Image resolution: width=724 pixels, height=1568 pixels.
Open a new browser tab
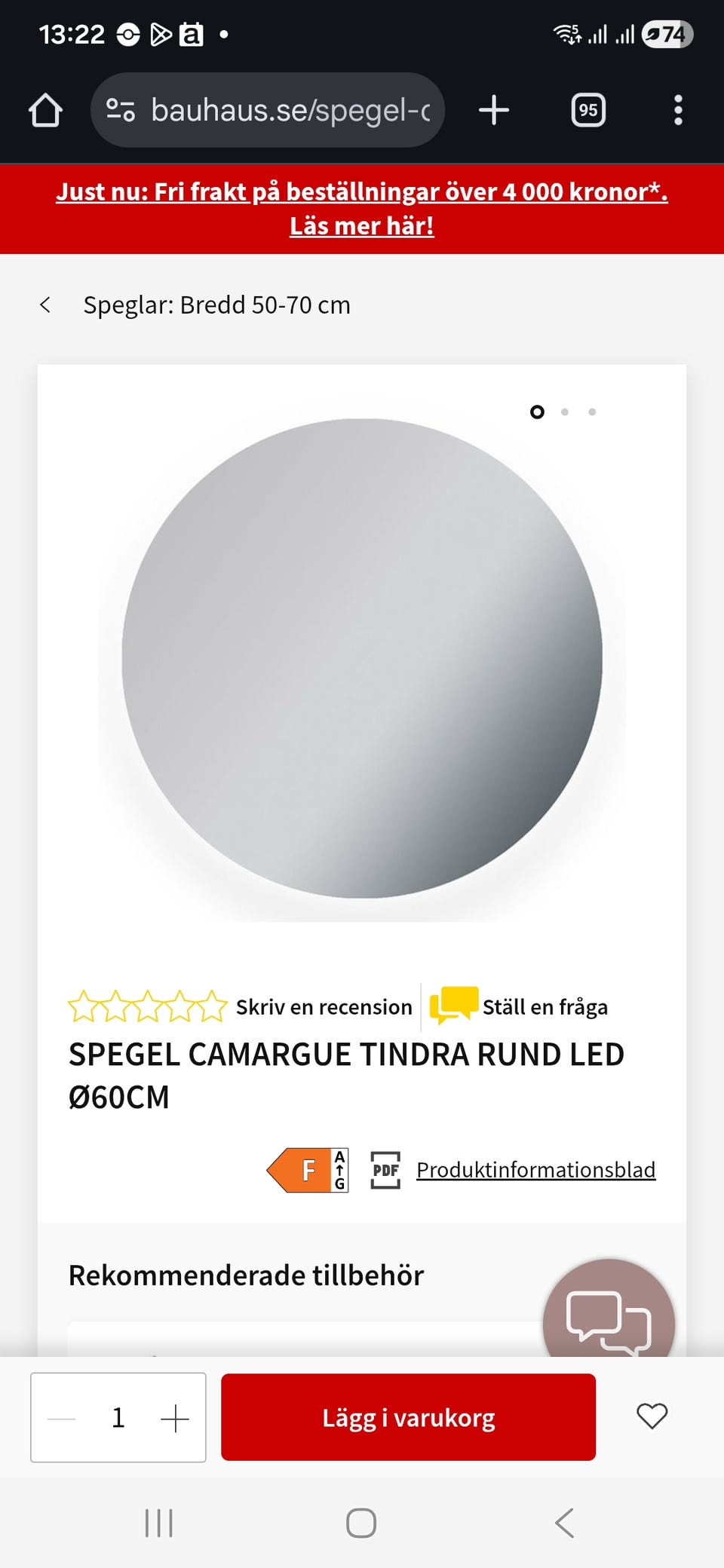click(x=494, y=111)
